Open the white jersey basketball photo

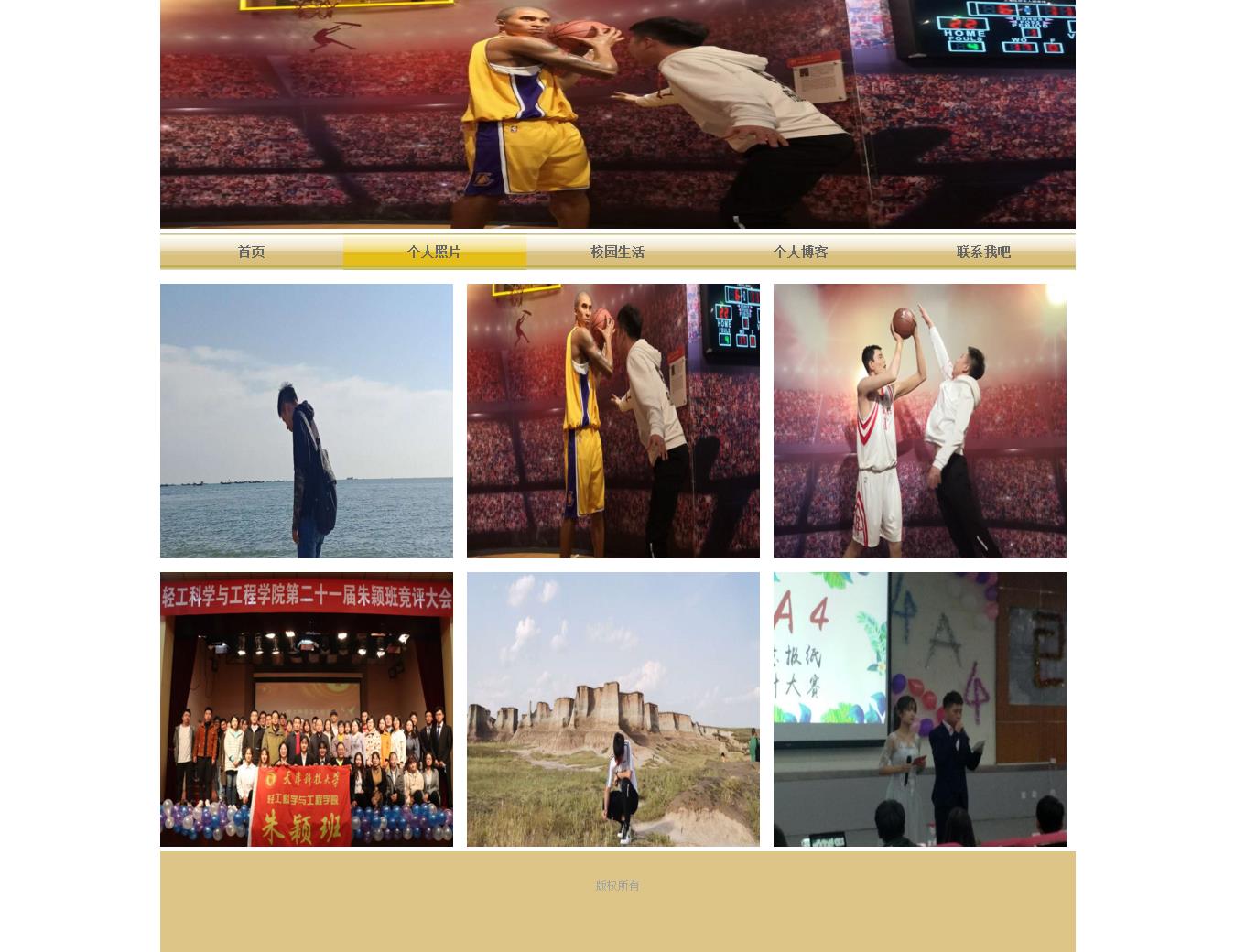(919, 421)
